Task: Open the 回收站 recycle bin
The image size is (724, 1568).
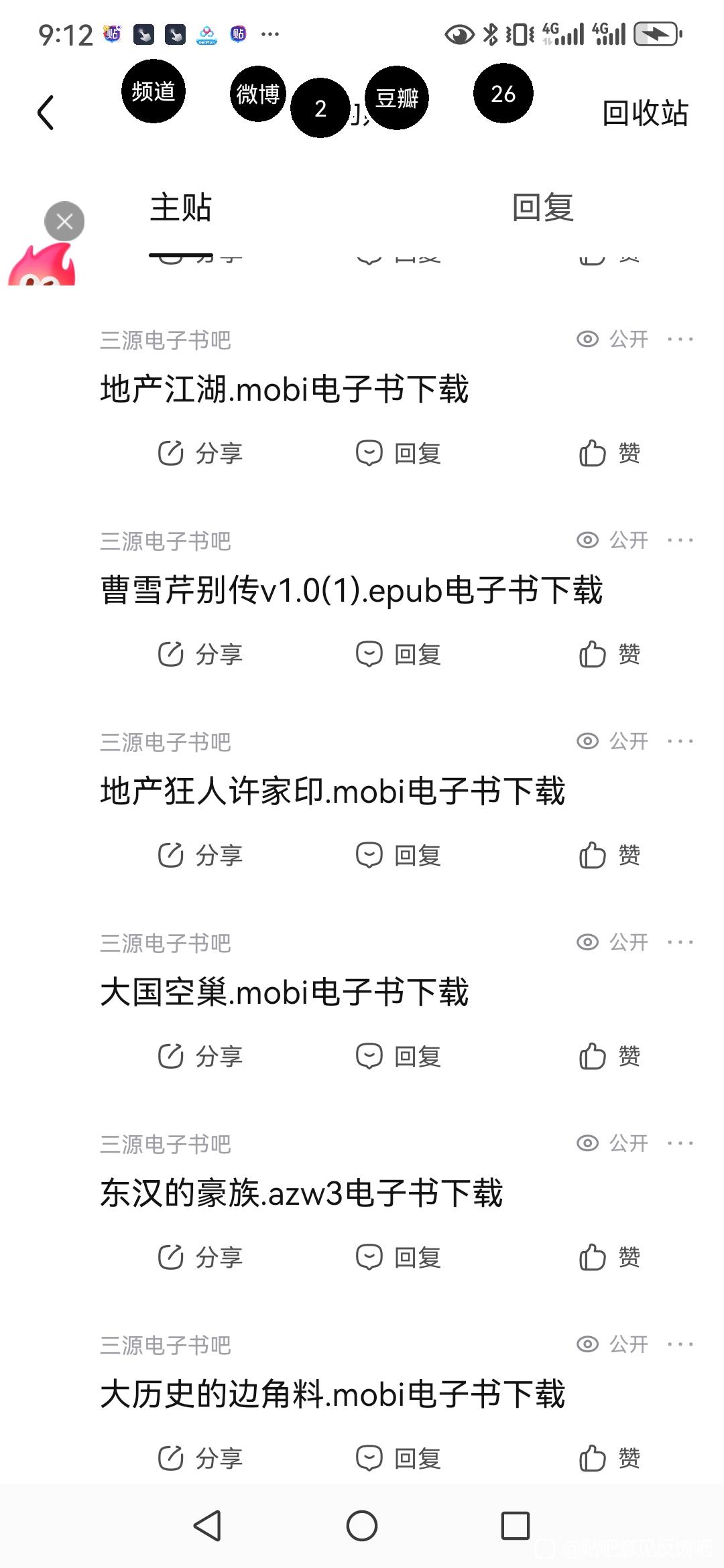Action: (x=645, y=113)
